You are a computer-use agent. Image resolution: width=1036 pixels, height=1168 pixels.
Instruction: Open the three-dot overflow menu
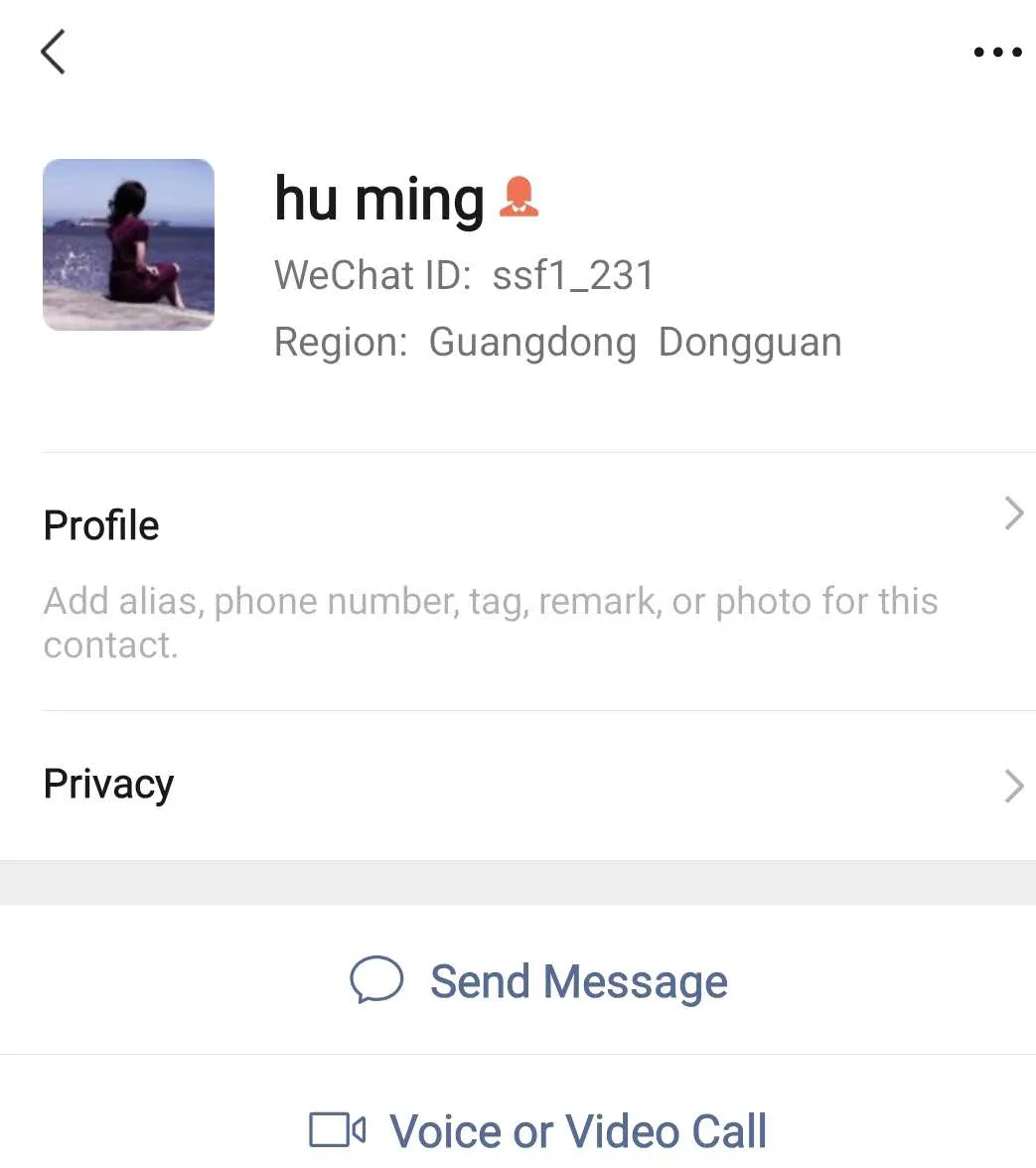[x=997, y=53]
